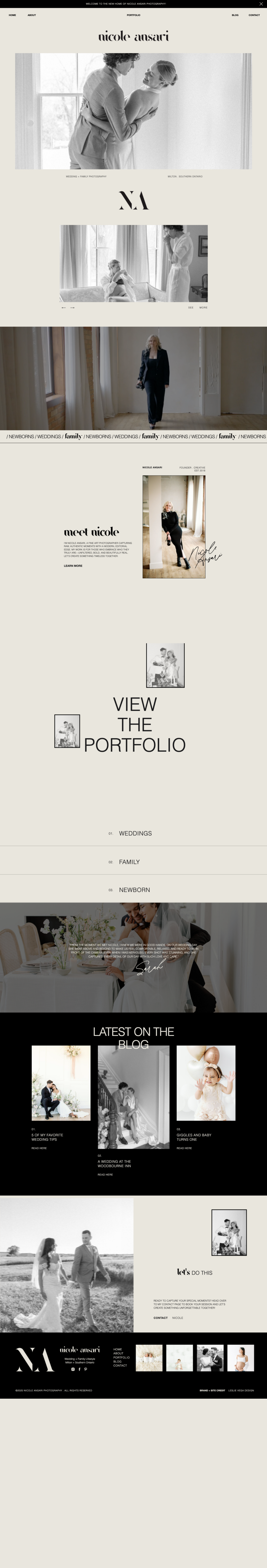The image size is (267, 1568).
Task: Show the previous slide with the left arrow
Action: pyautogui.click(x=64, y=307)
